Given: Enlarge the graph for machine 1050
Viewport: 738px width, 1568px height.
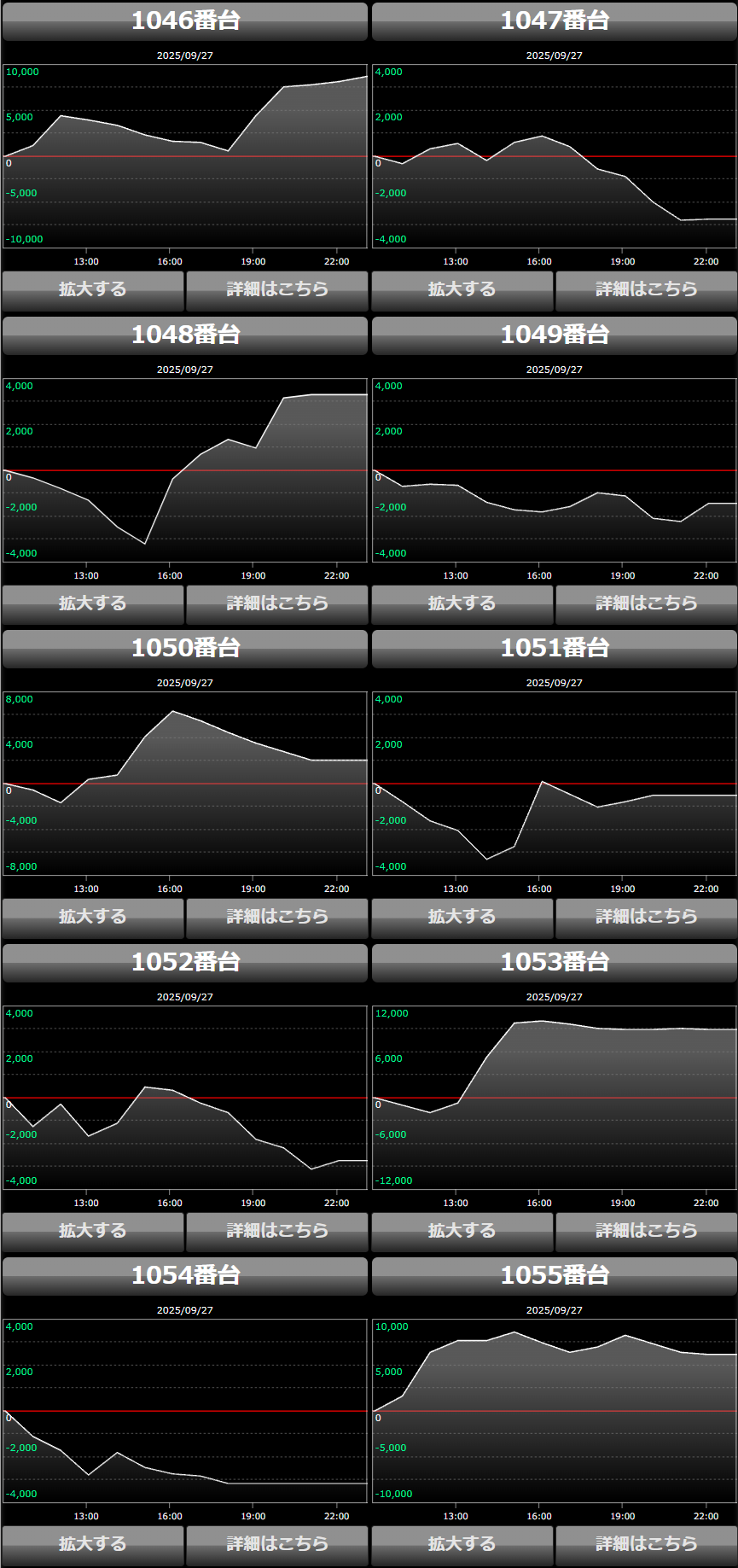Looking at the screenshot, I should point(92,917).
